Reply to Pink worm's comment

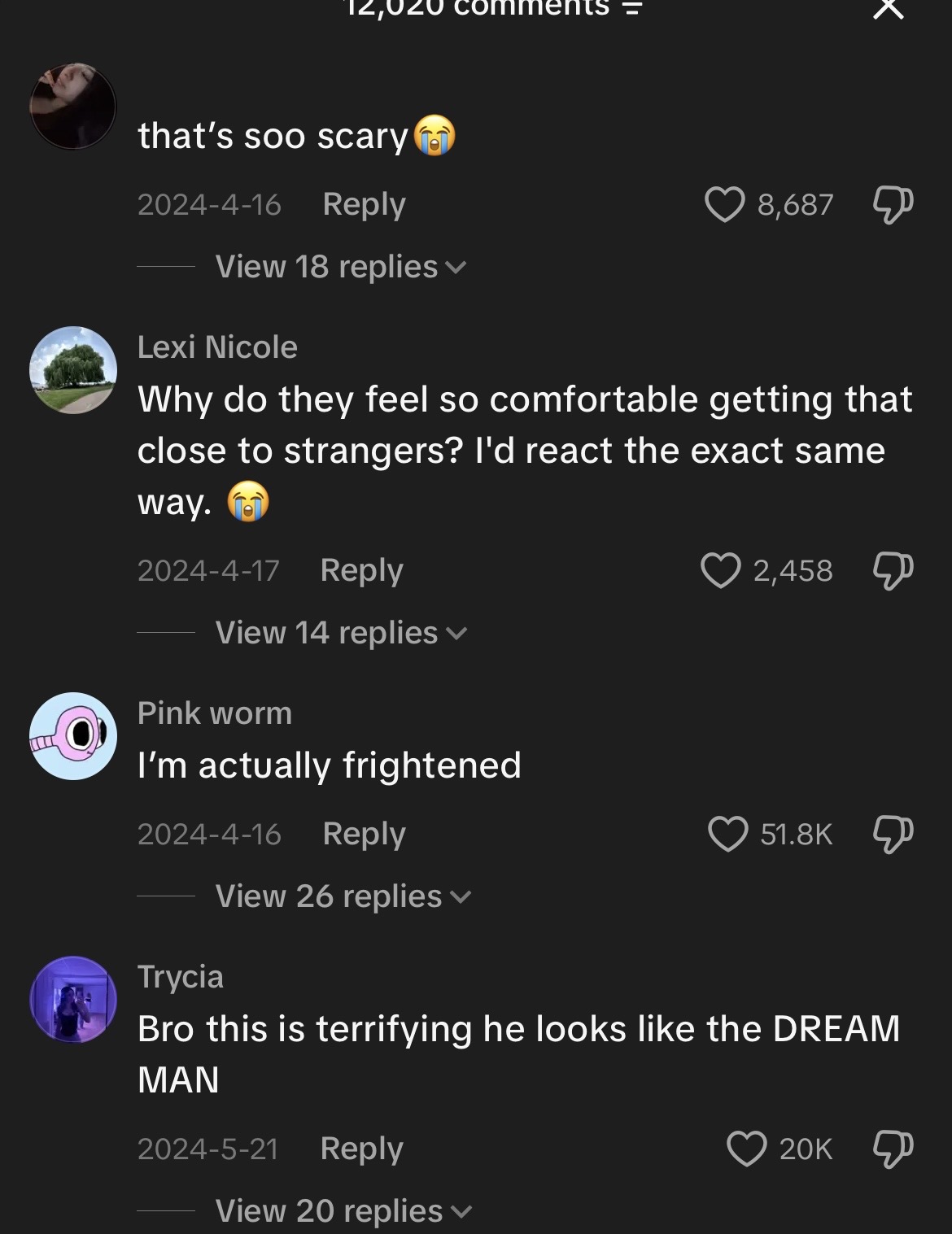click(364, 834)
